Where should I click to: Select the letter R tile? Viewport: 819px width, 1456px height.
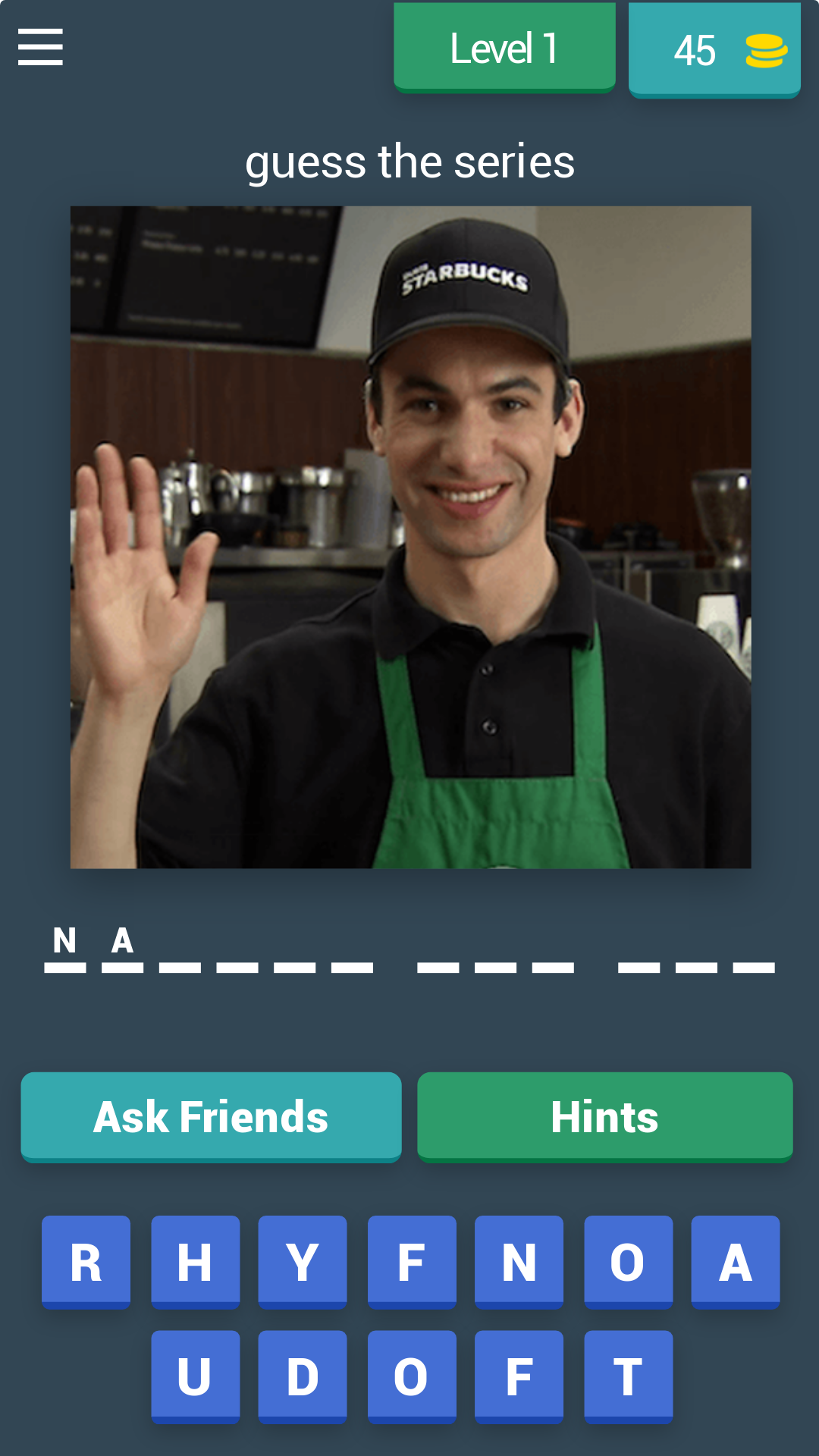pos(86,1263)
